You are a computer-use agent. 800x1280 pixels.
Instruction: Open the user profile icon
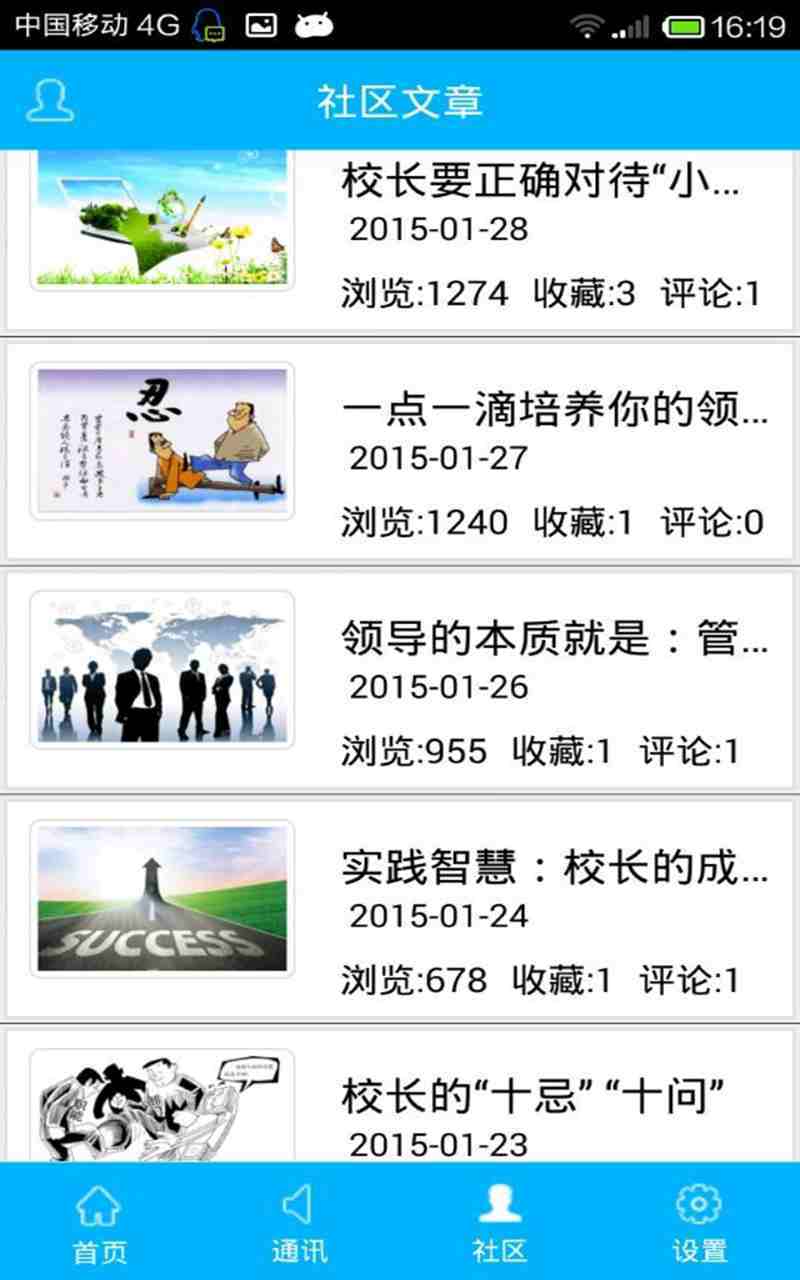coord(50,100)
